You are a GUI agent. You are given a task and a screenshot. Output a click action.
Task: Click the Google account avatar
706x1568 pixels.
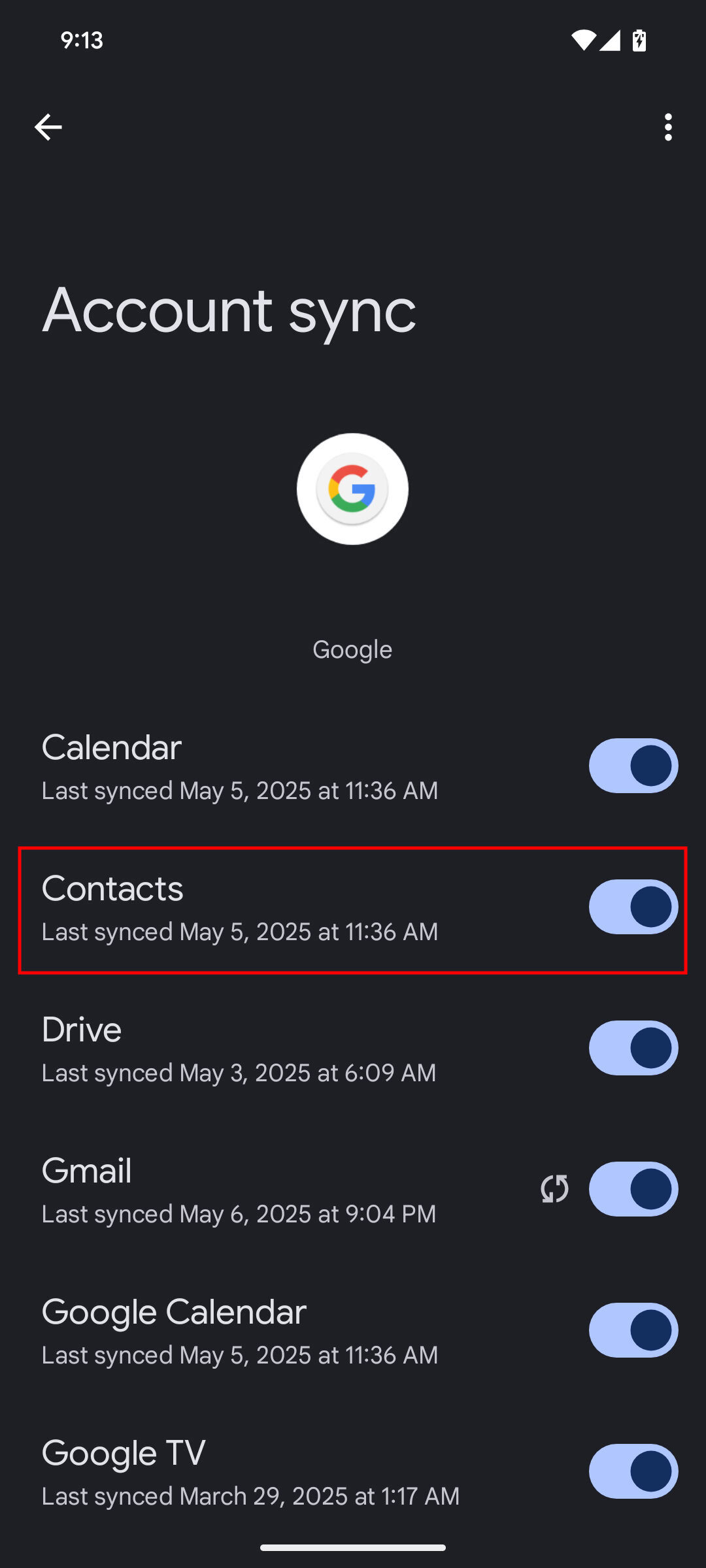(x=352, y=489)
